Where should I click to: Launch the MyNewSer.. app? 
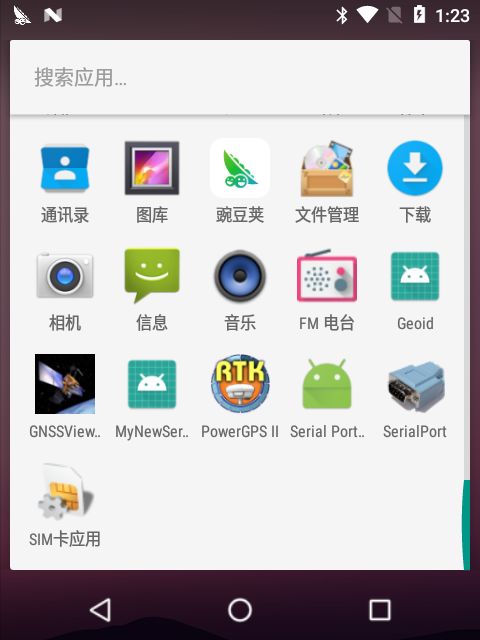click(x=152, y=398)
